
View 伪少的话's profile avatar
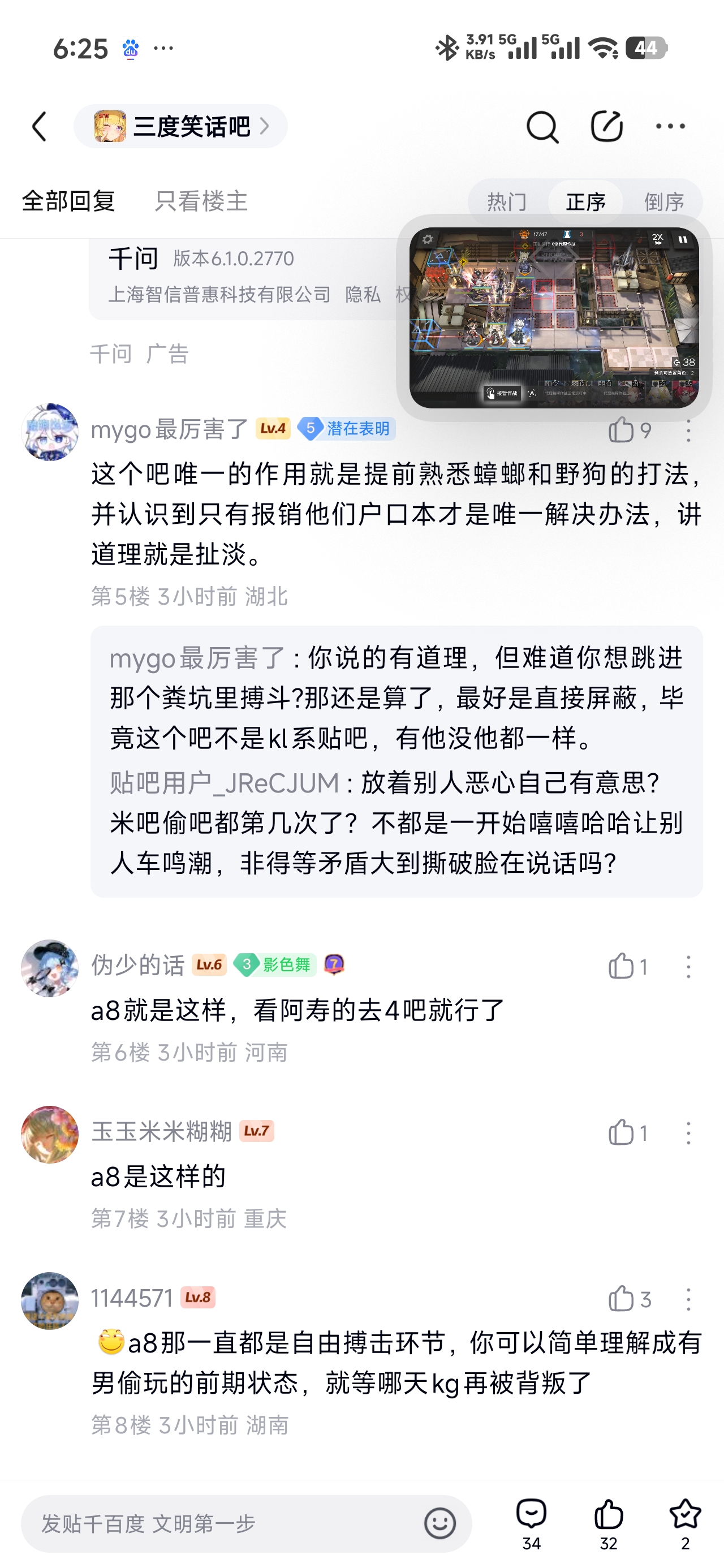tap(50, 968)
